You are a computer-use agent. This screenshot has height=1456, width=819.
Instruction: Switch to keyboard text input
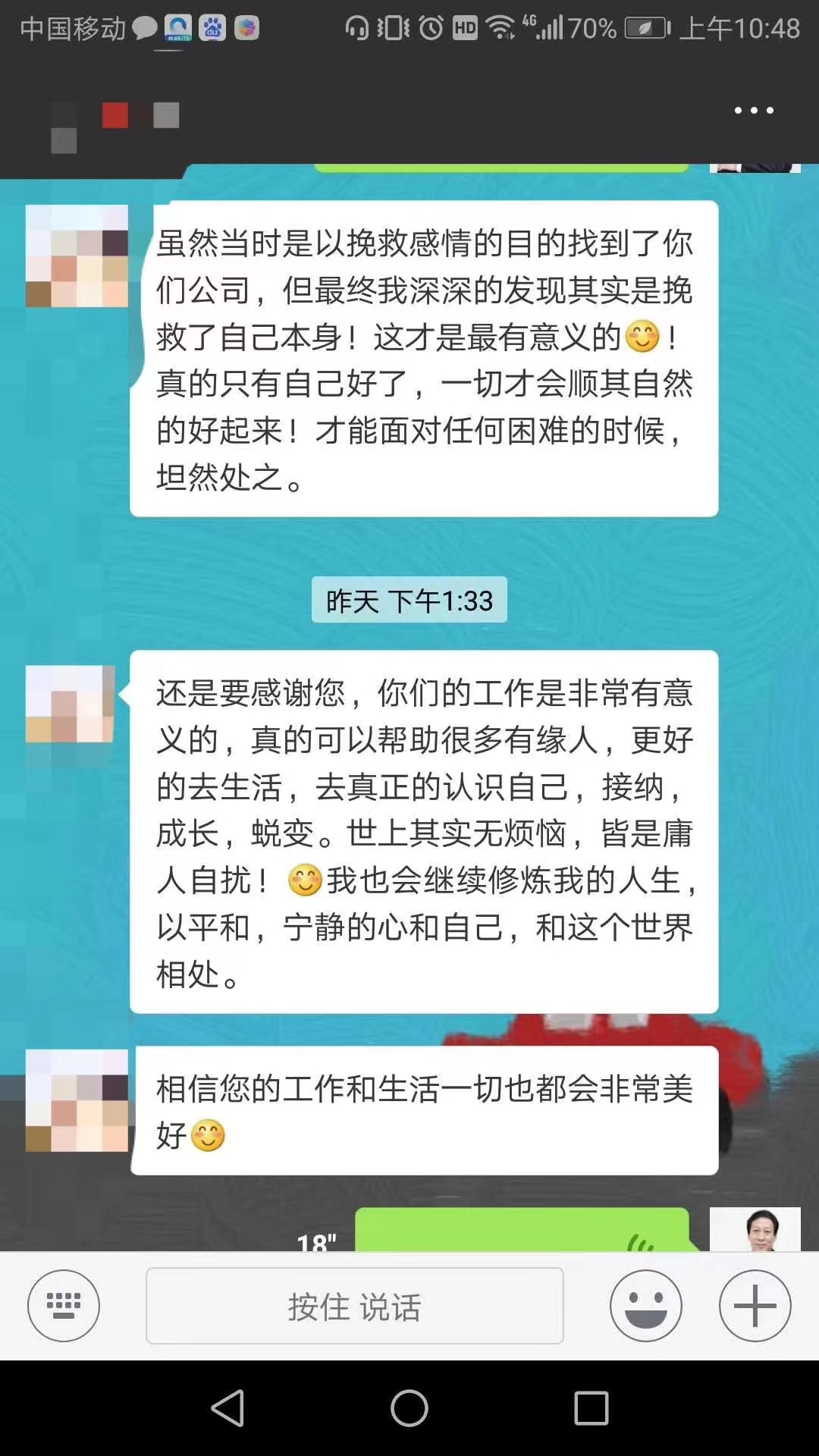pyautogui.click(x=64, y=1305)
